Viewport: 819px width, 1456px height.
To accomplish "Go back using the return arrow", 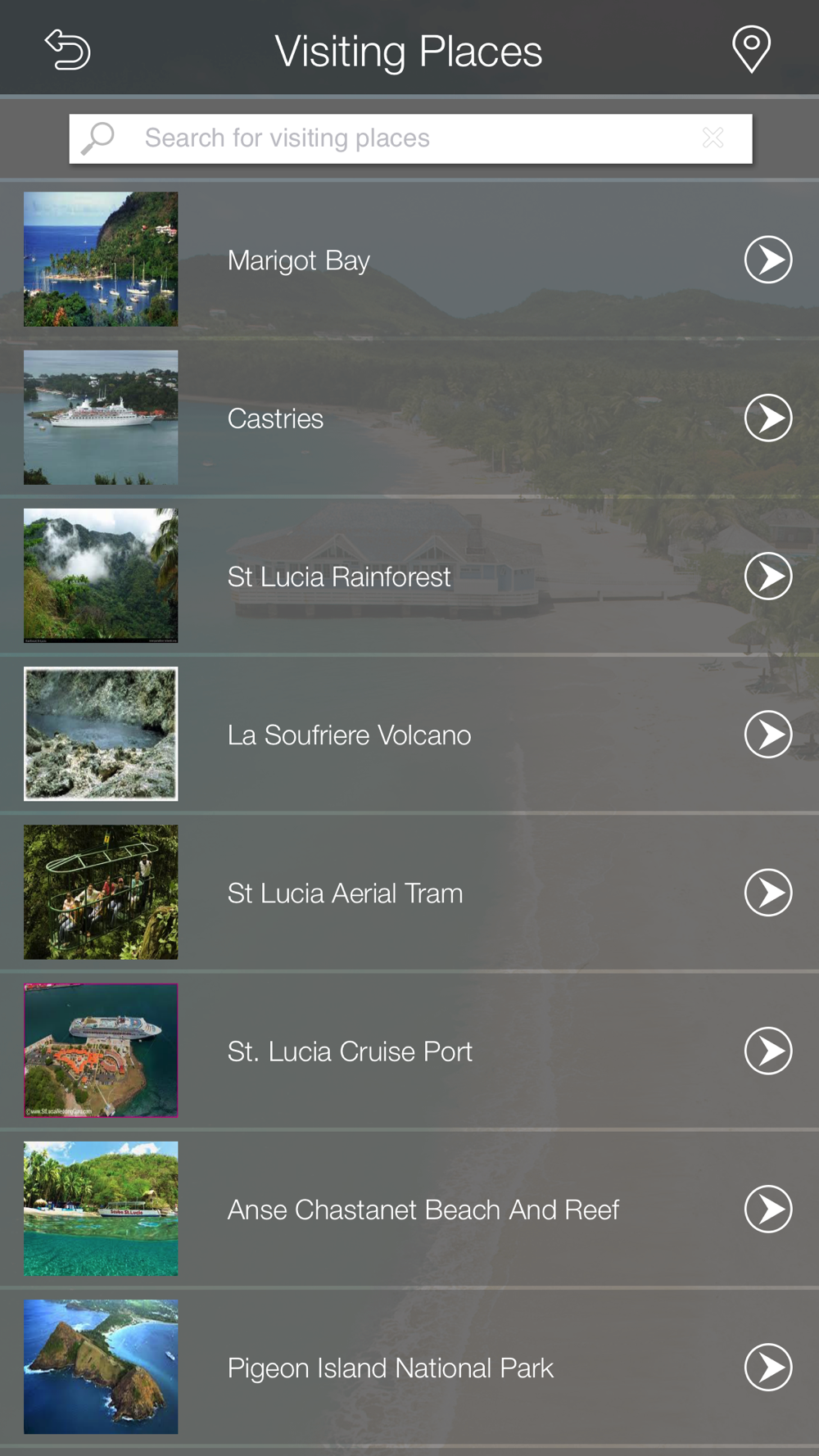I will pyautogui.click(x=67, y=49).
